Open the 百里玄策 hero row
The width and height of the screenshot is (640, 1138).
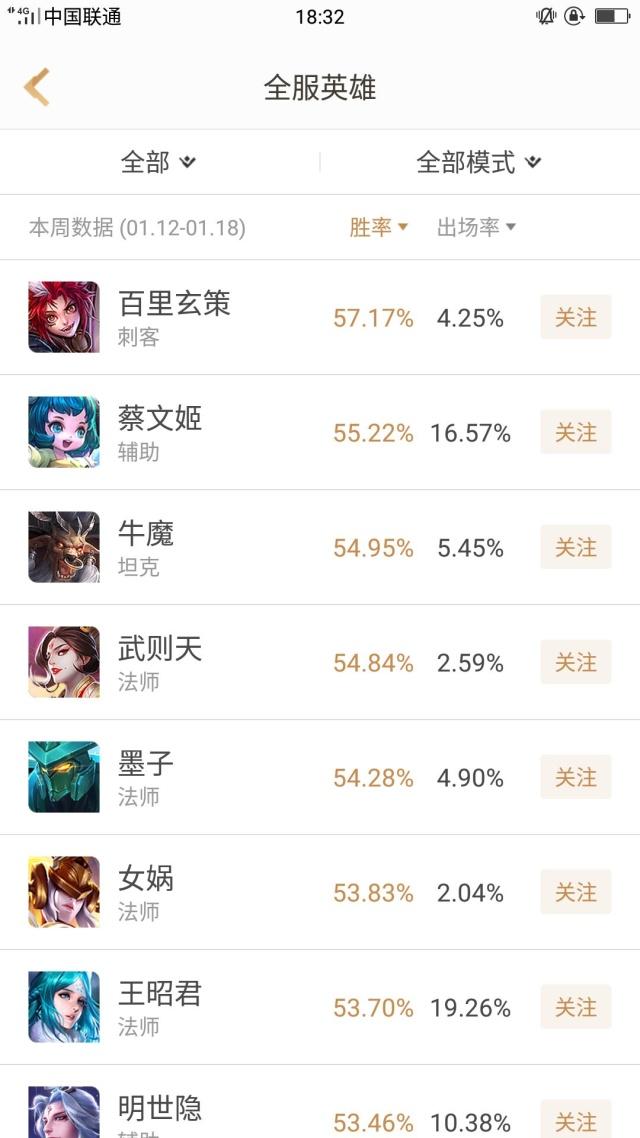pos(175,317)
